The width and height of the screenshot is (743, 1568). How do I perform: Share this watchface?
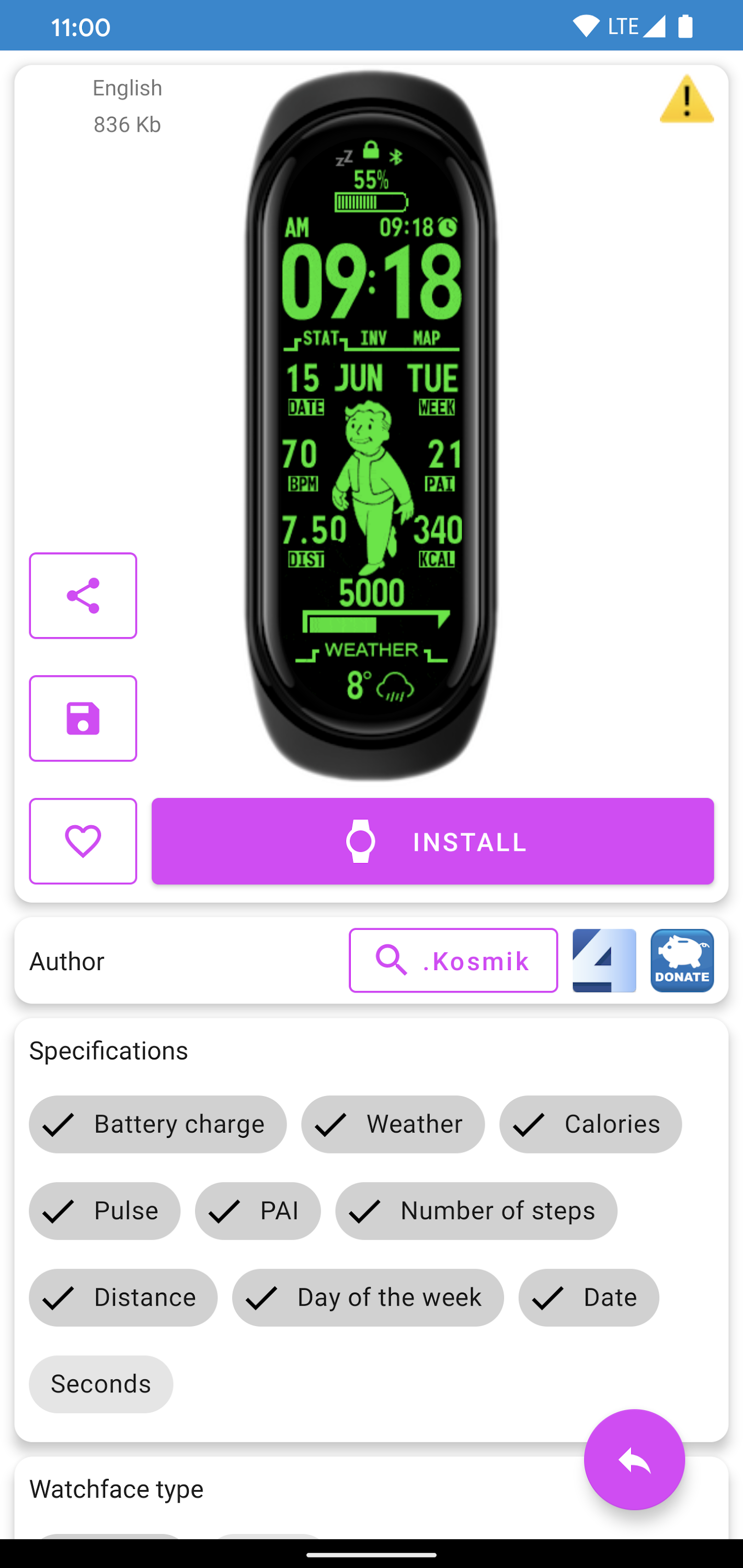[83, 595]
